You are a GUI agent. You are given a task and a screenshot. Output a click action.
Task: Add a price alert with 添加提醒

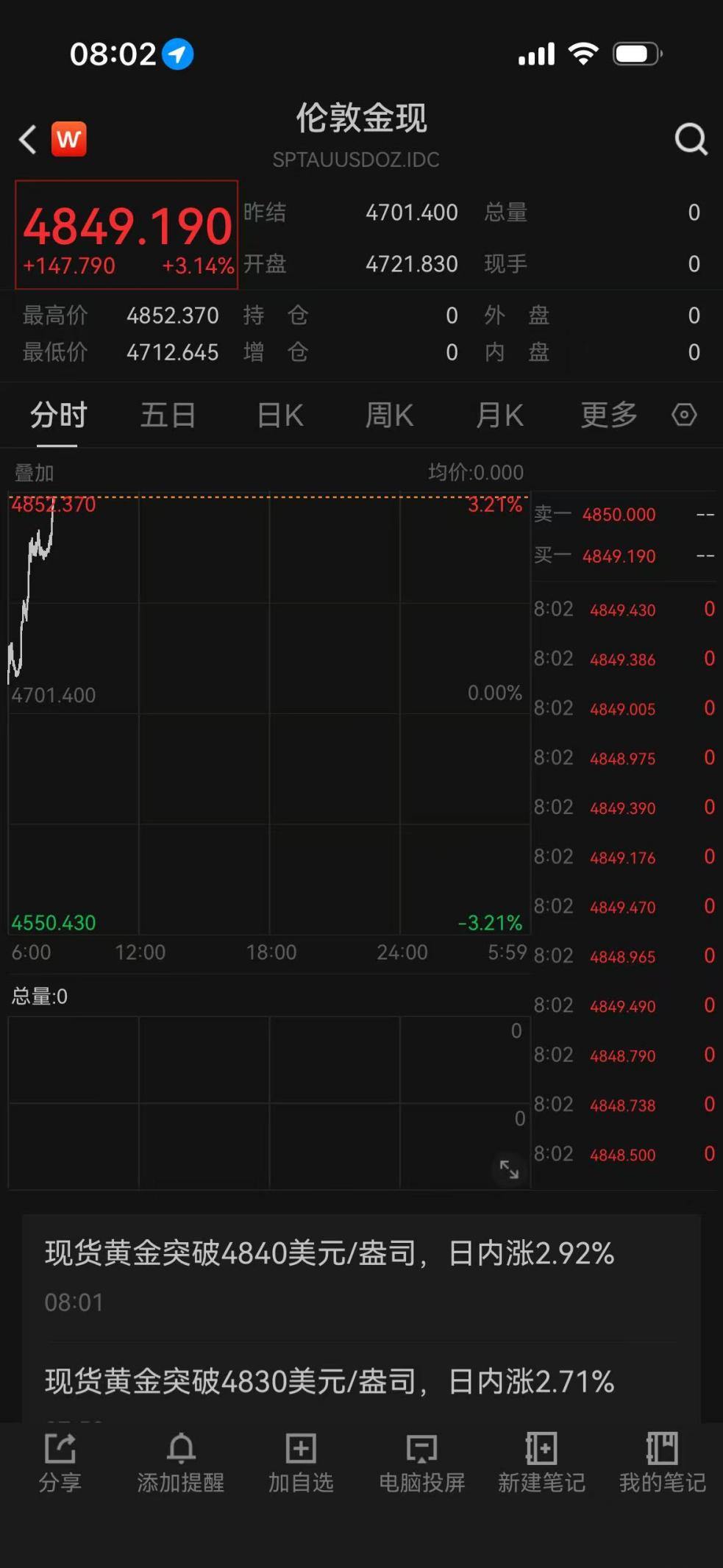point(180,1462)
